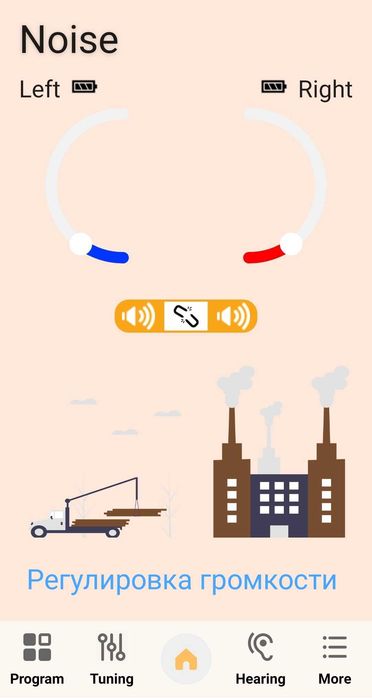This screenshot has width=372, height=698.
Task: Tap the left blue volume dial knob
Action: click(81, 244)
